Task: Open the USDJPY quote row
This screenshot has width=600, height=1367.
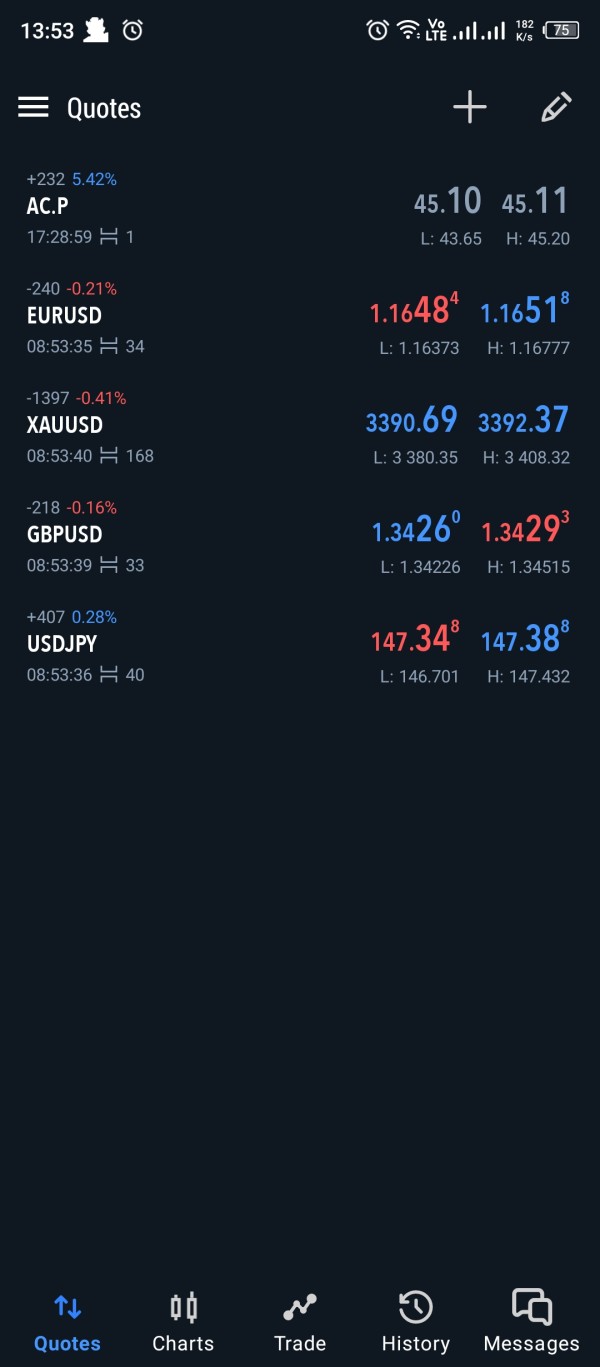Action: [300, 646]
